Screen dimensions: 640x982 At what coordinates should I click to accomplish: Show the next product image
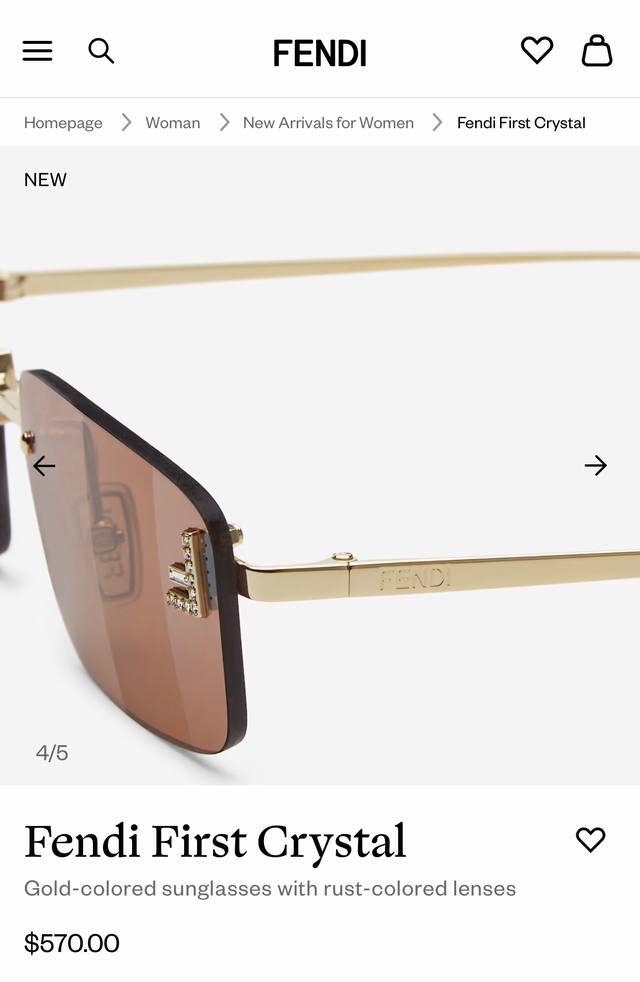596,466
